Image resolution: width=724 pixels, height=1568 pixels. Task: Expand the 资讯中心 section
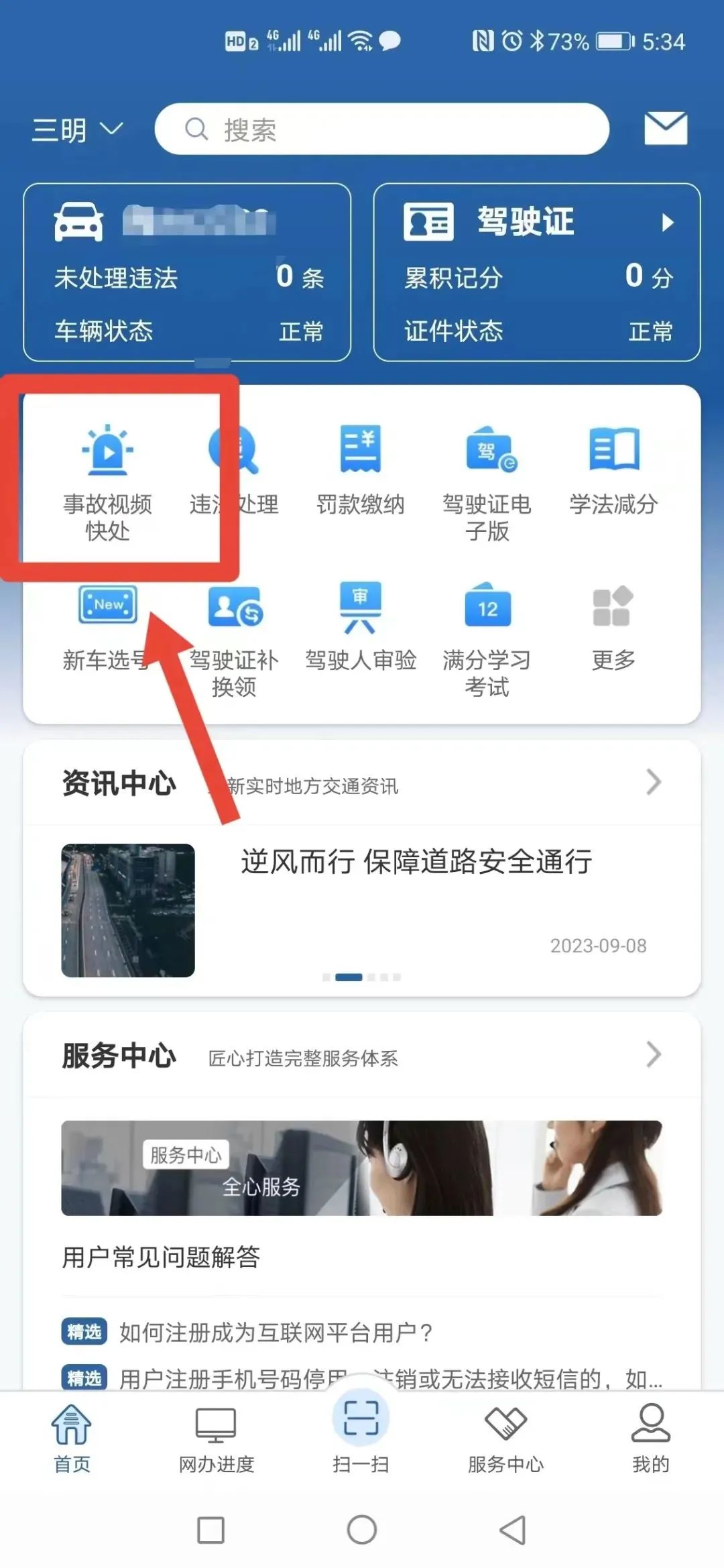pos(362,783)
